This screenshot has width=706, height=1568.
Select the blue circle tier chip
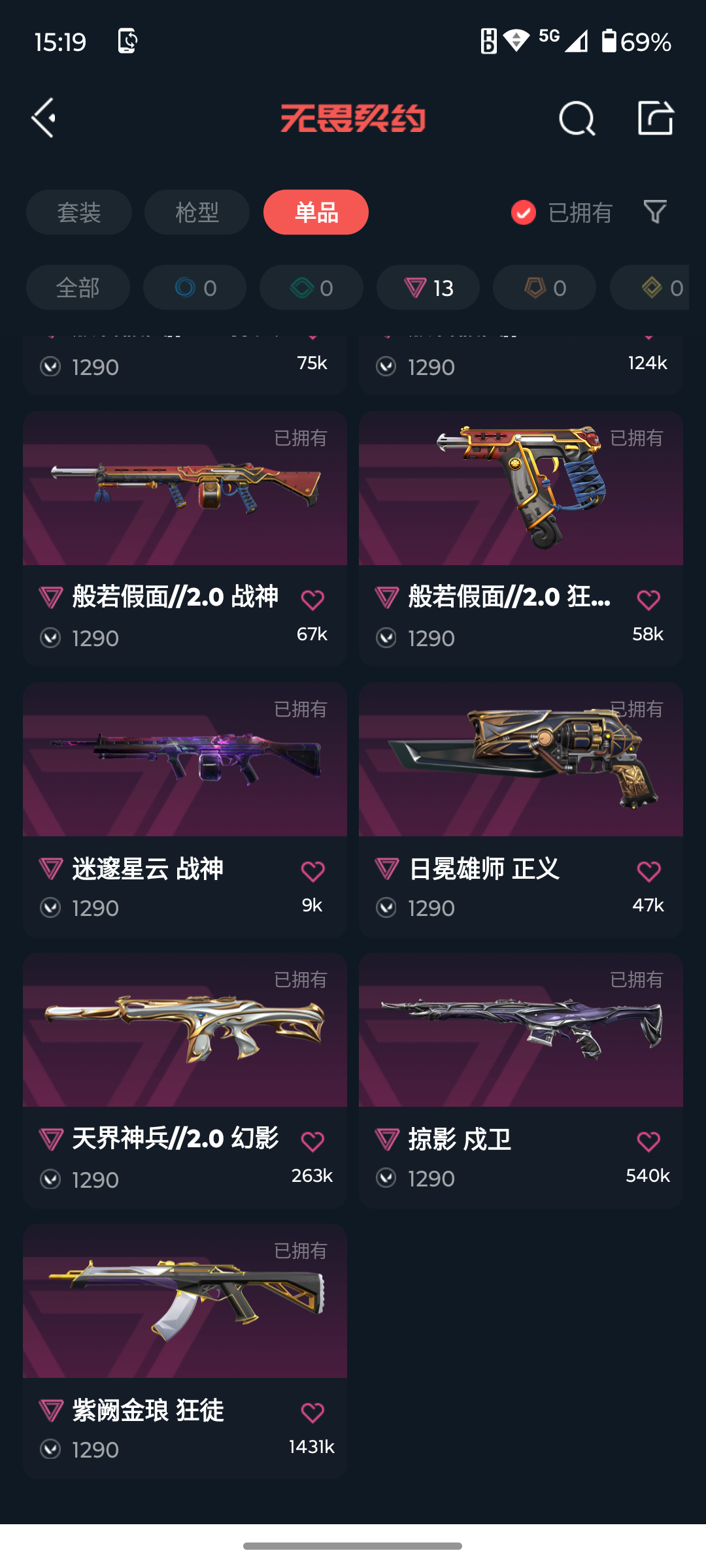pyautogui.click(x=195, y=287)
